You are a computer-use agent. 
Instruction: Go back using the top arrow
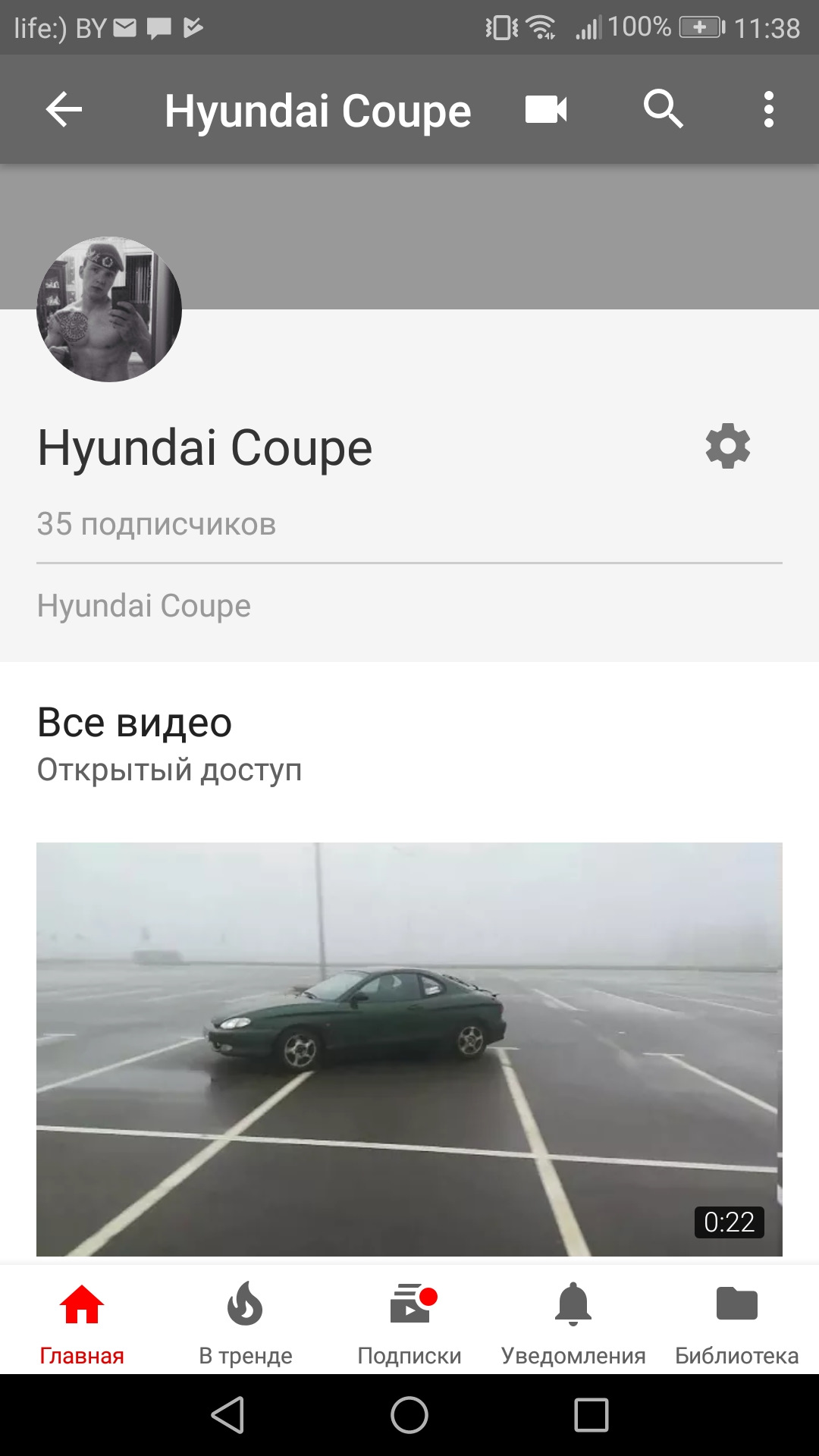click(x=64, y=110)
